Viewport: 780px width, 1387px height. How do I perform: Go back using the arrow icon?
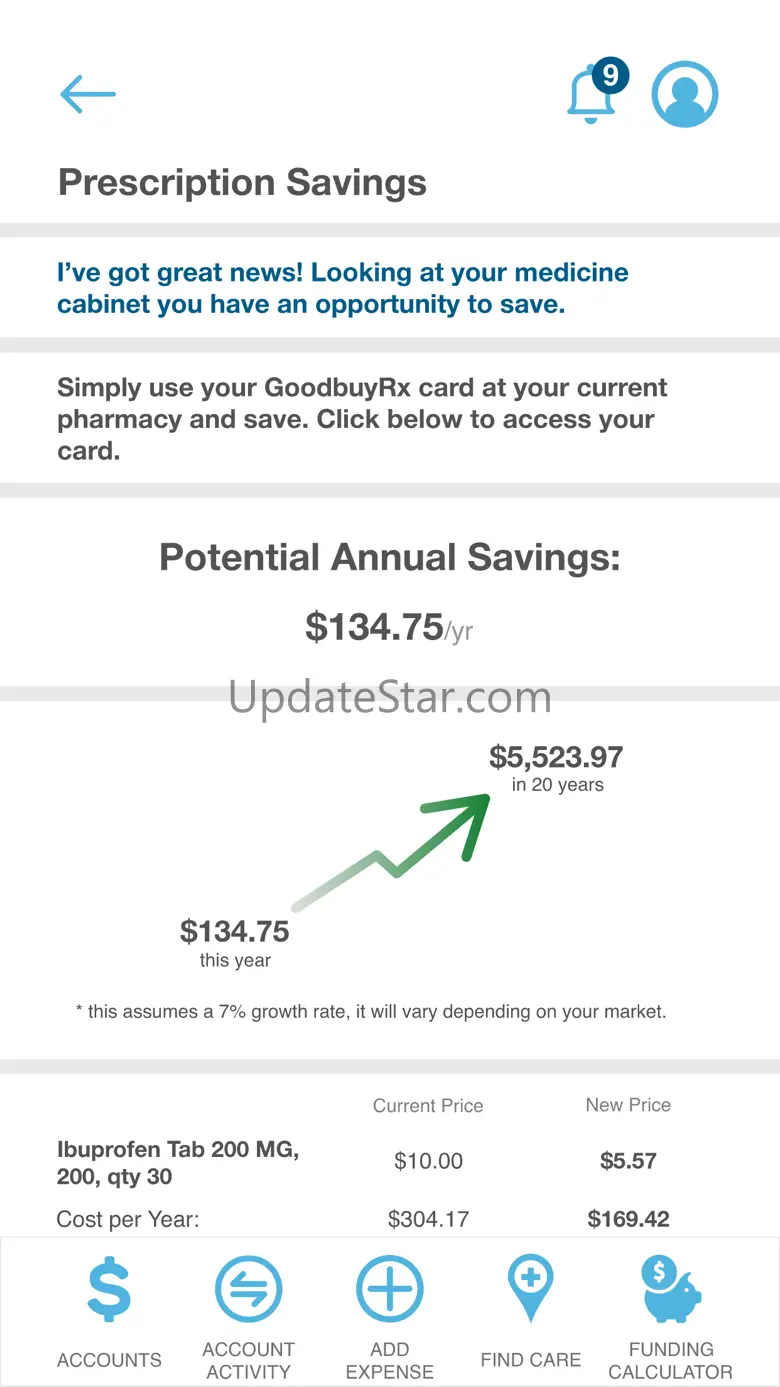pos(88,95)
